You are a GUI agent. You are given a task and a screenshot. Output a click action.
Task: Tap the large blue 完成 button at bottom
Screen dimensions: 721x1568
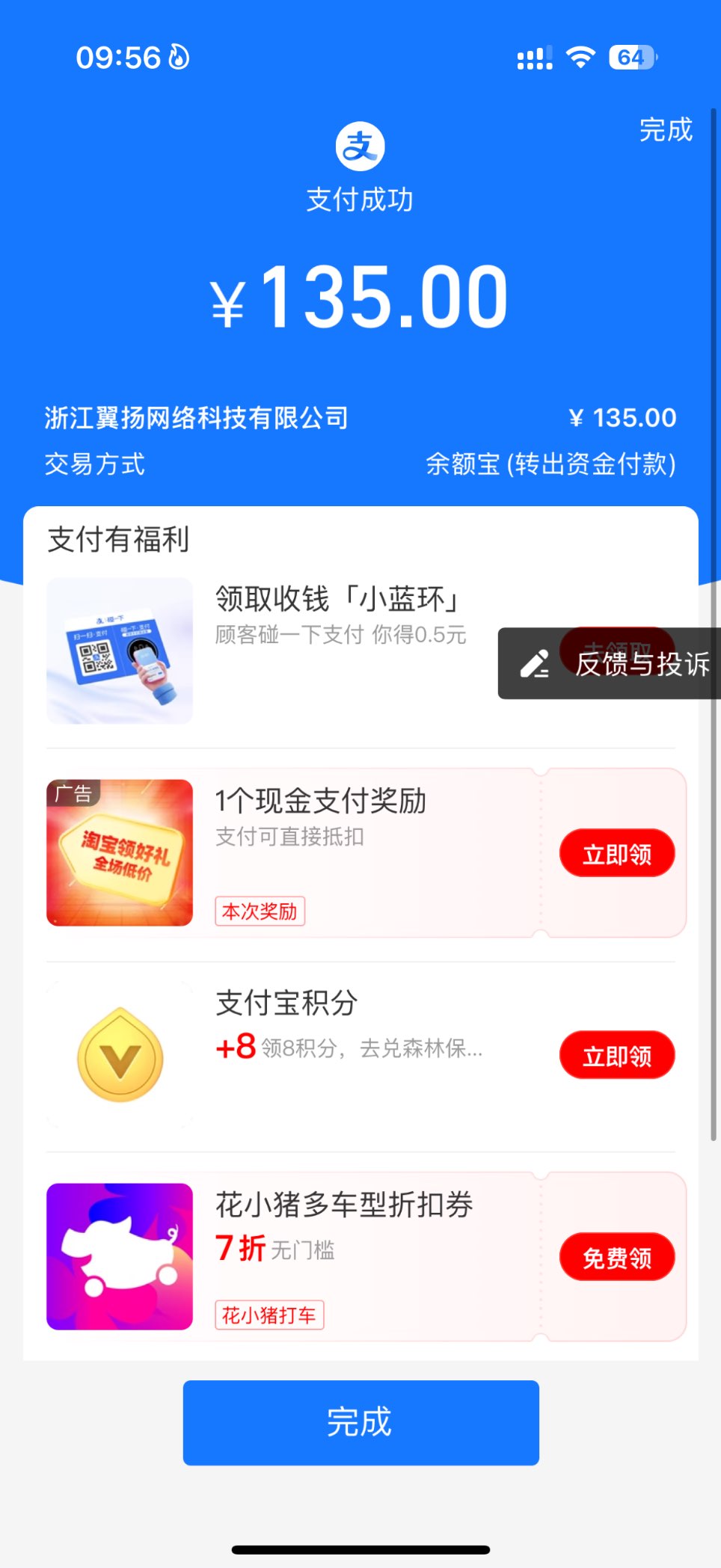[x=360, y=1422]
